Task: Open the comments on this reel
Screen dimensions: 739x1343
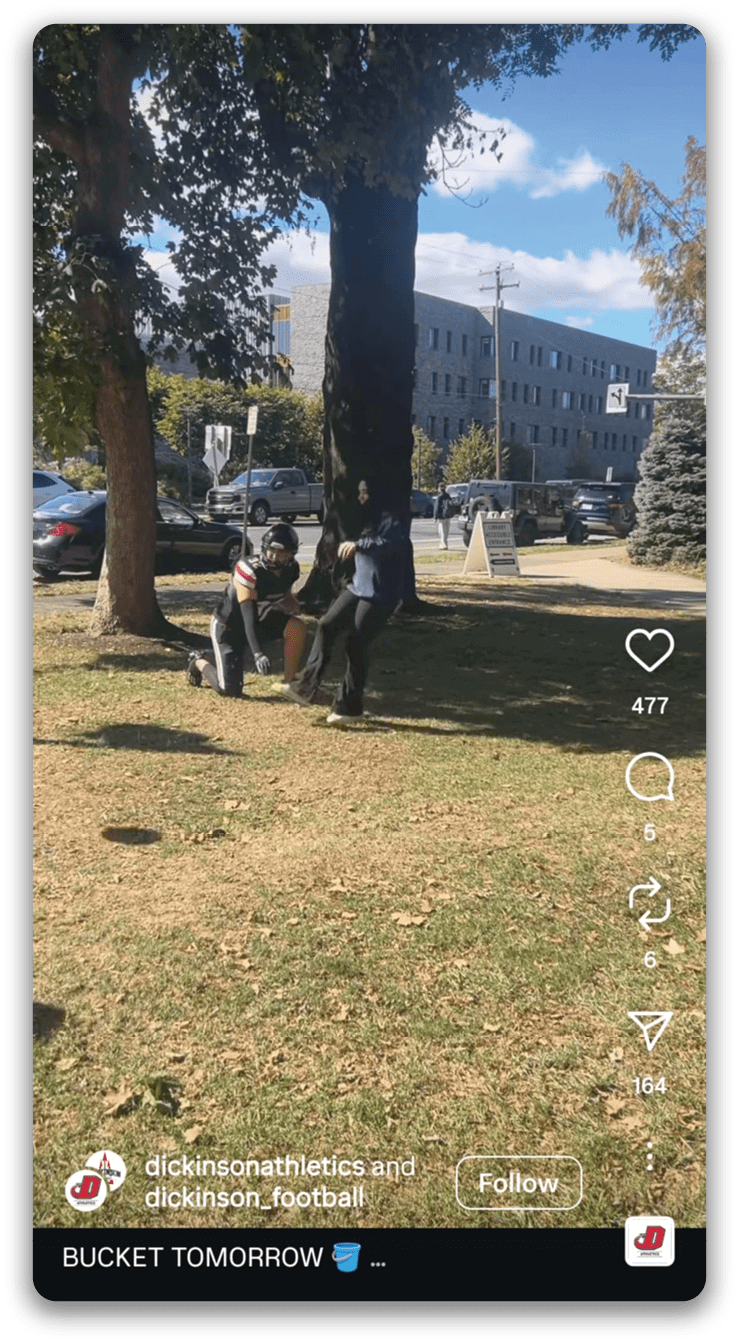Action: coord(649,777)
